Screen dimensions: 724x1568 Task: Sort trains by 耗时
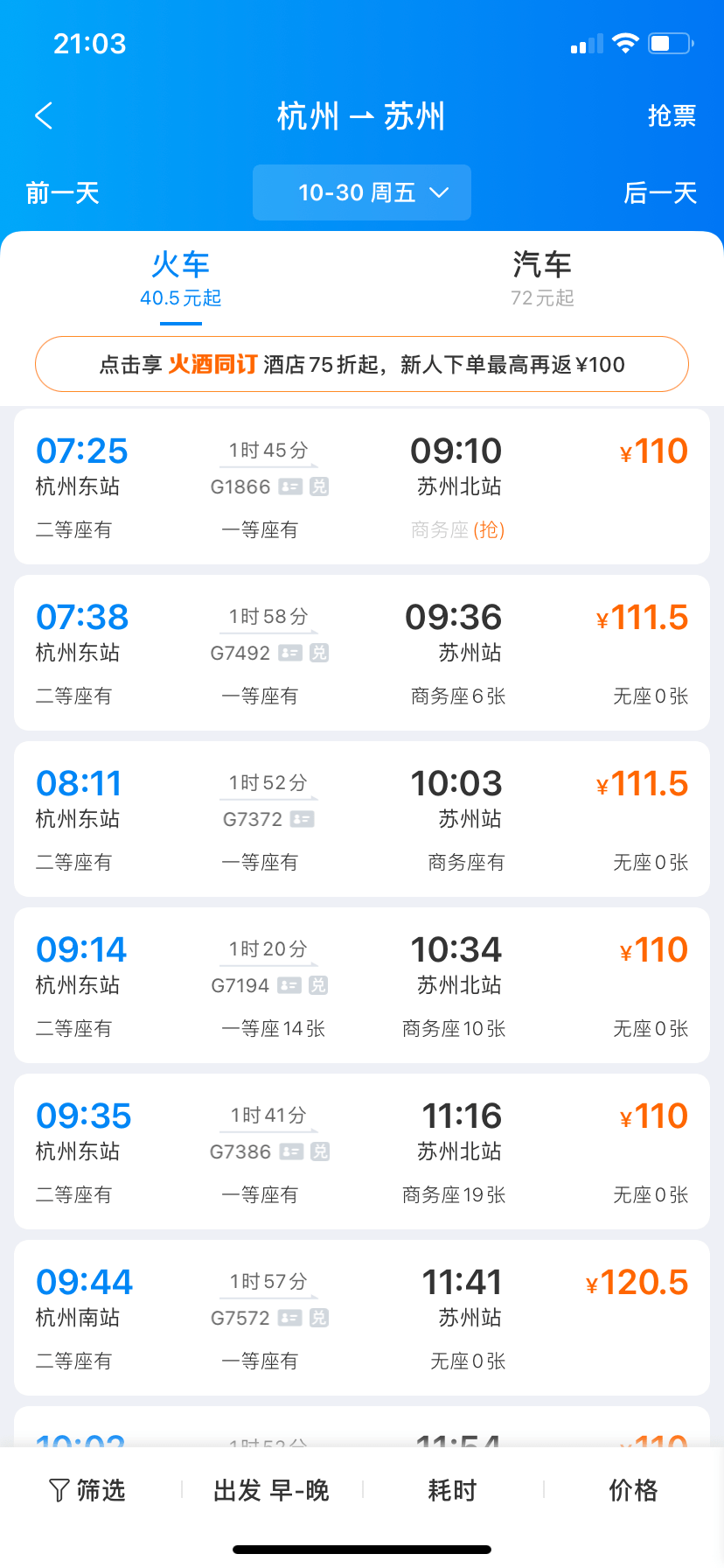tap(452, 1490)
